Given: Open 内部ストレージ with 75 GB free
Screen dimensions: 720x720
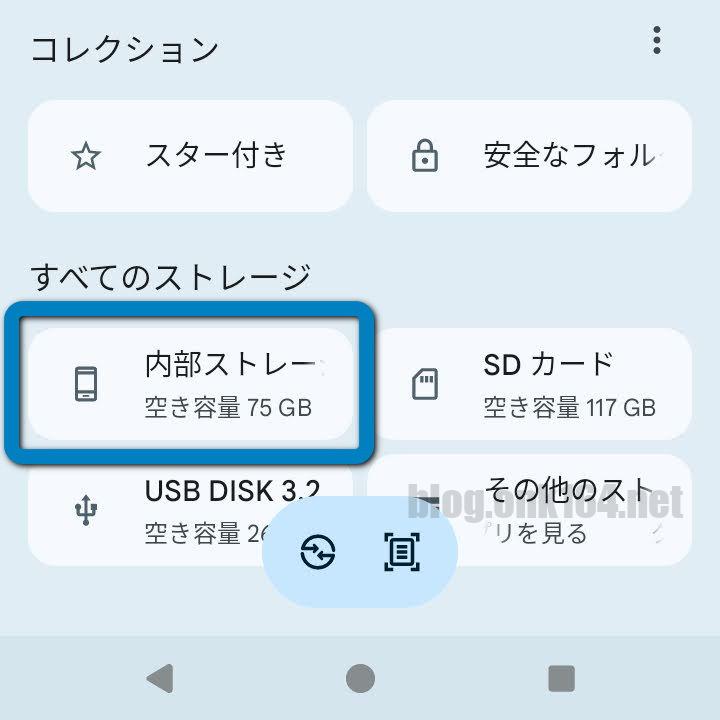Looking at the screenshot, I should coord(190,384).
